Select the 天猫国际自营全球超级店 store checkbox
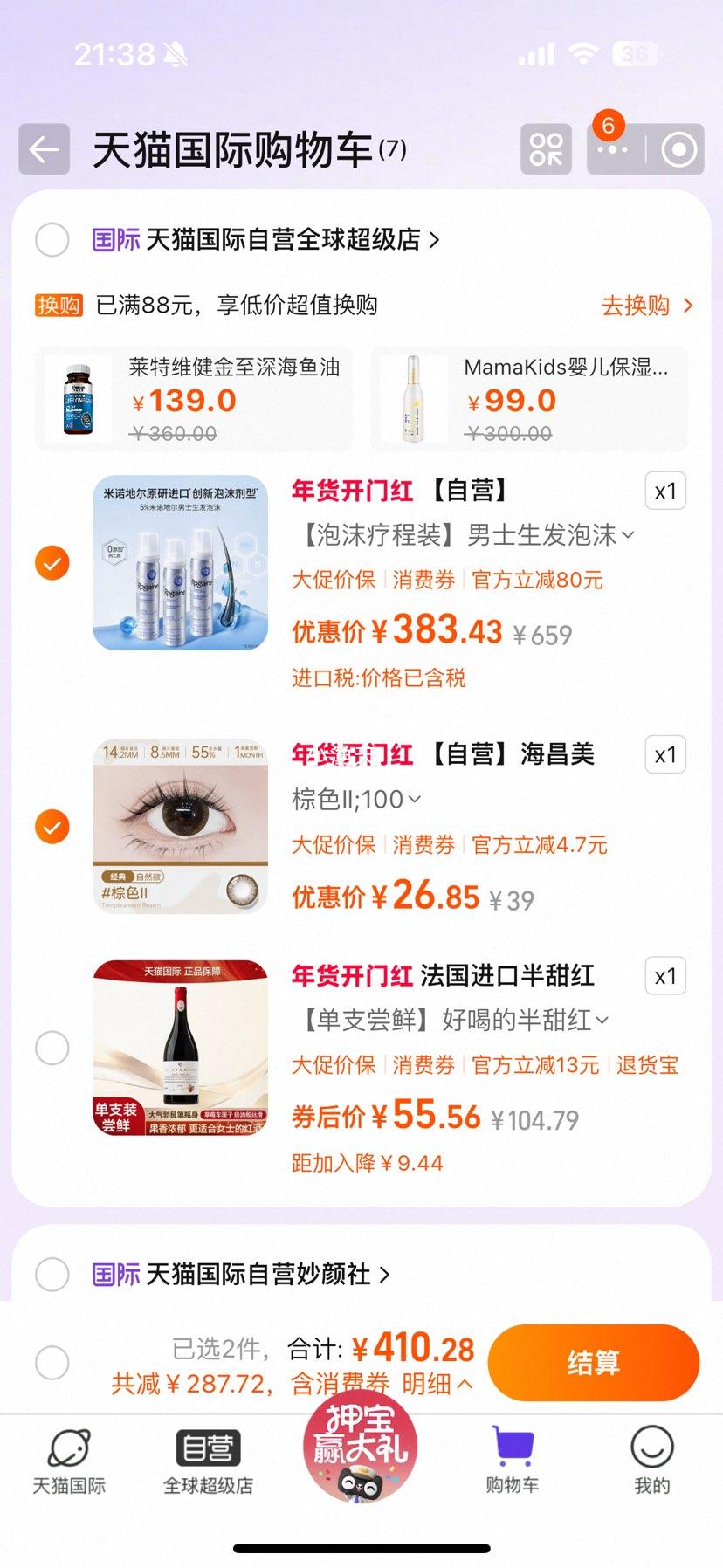This screenshot has height=1568, width=723. coord(52,240)
